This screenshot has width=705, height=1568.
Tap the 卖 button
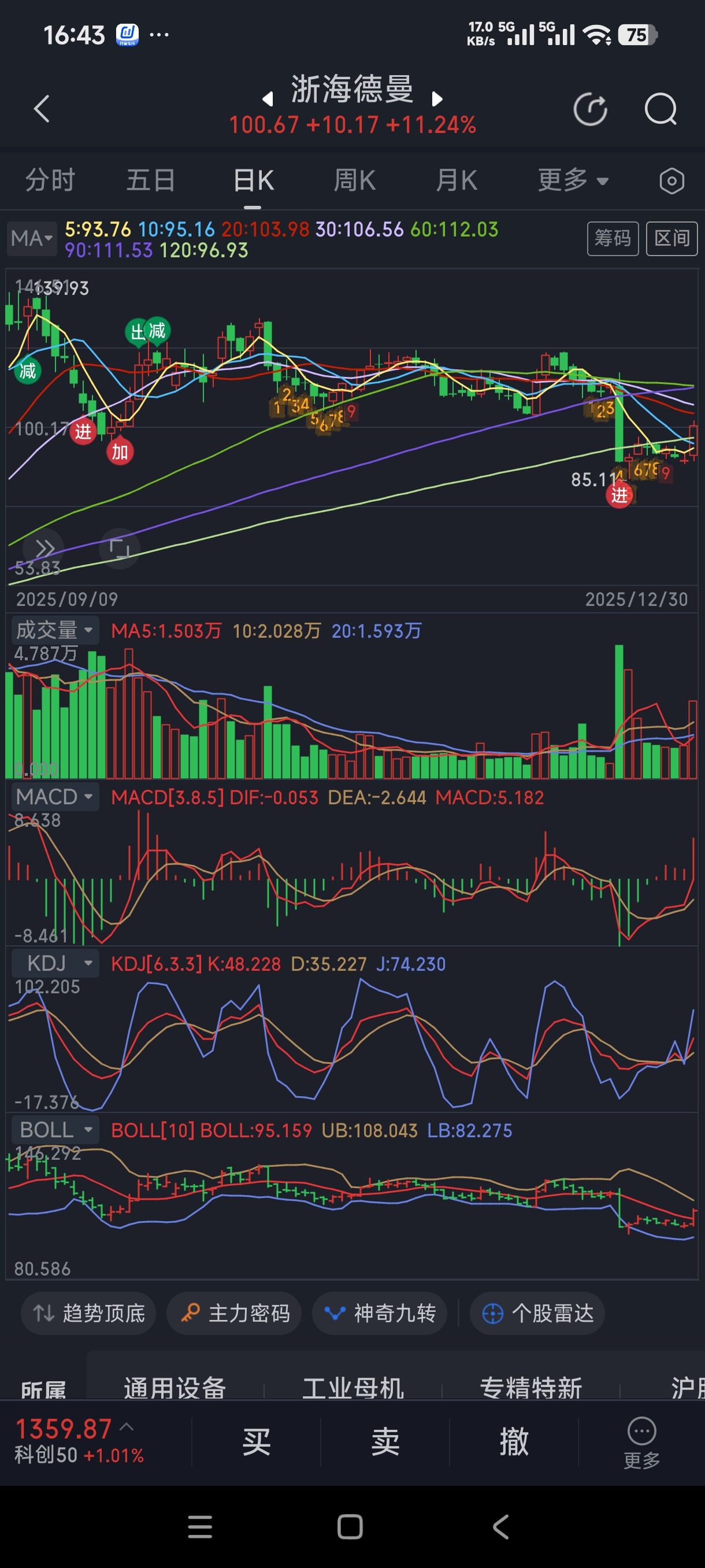pos(385,1442)
